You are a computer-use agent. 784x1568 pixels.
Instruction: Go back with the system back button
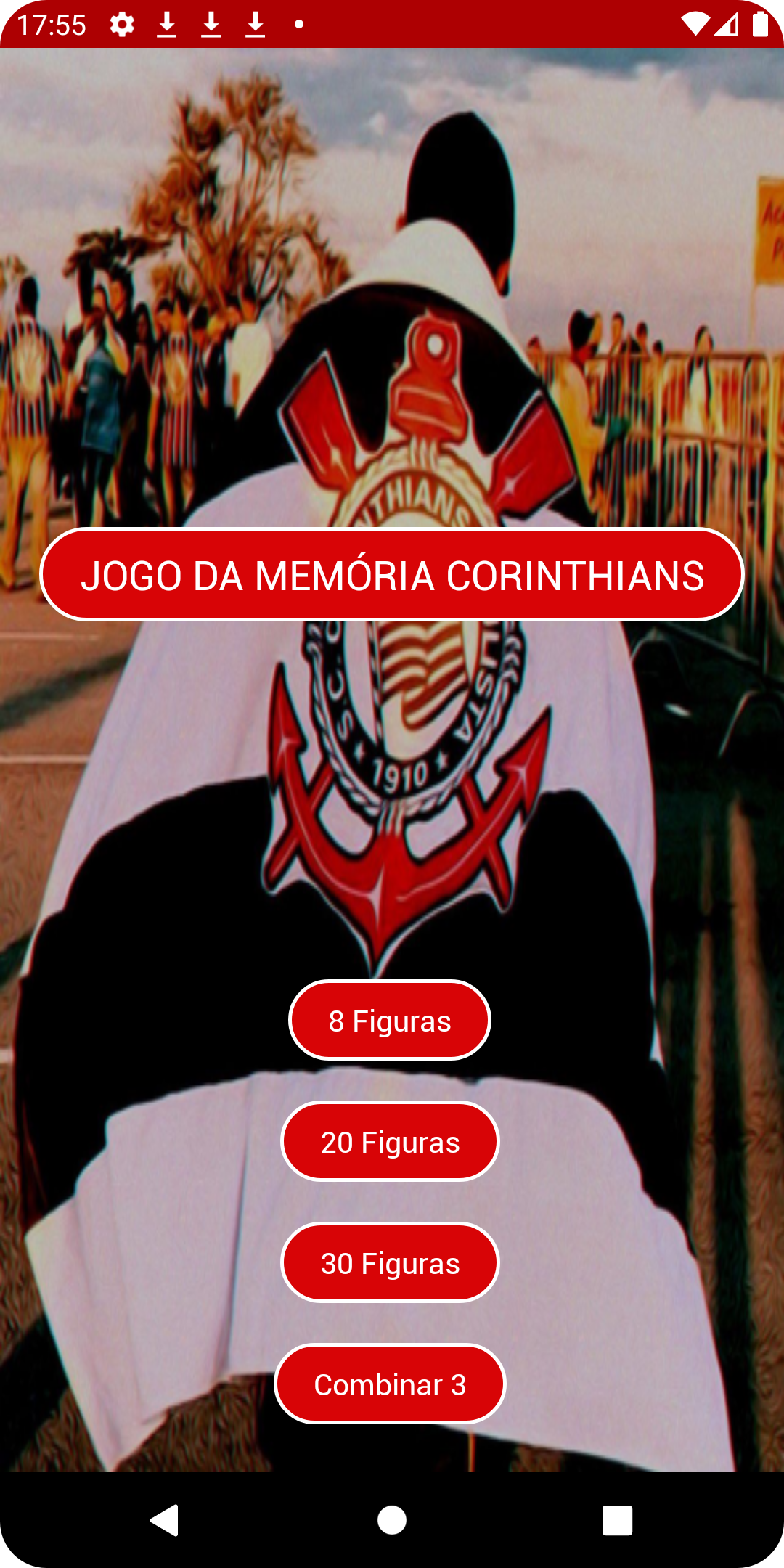click(166, 1520)
